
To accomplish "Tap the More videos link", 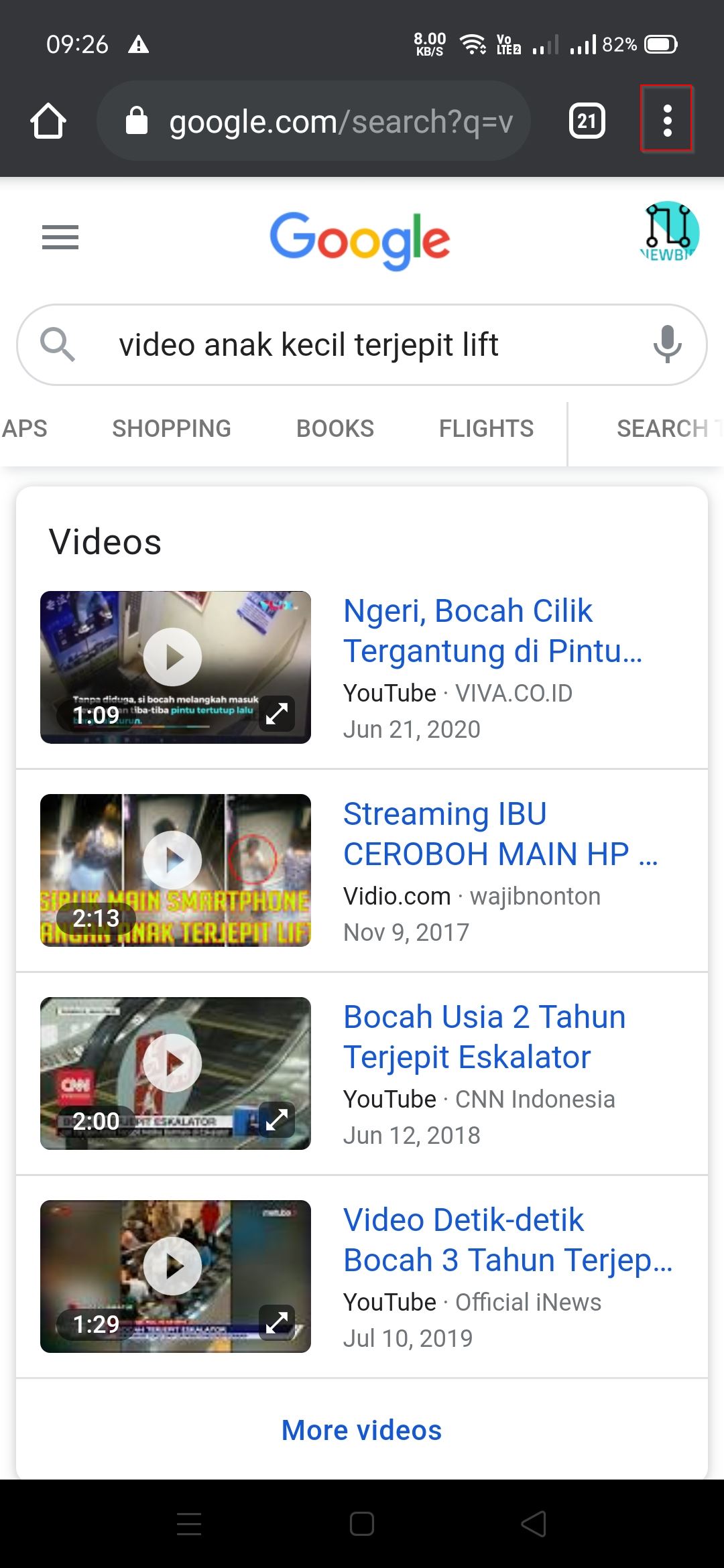I will coord(361,1429).
